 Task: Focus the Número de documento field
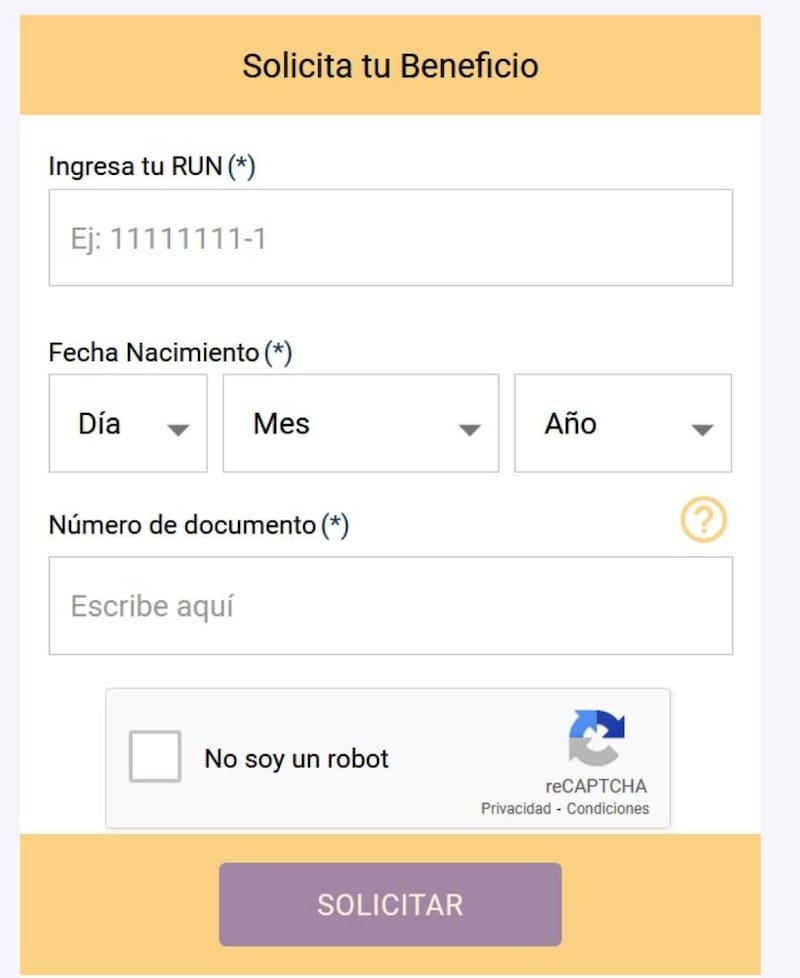tap(390, 606)
